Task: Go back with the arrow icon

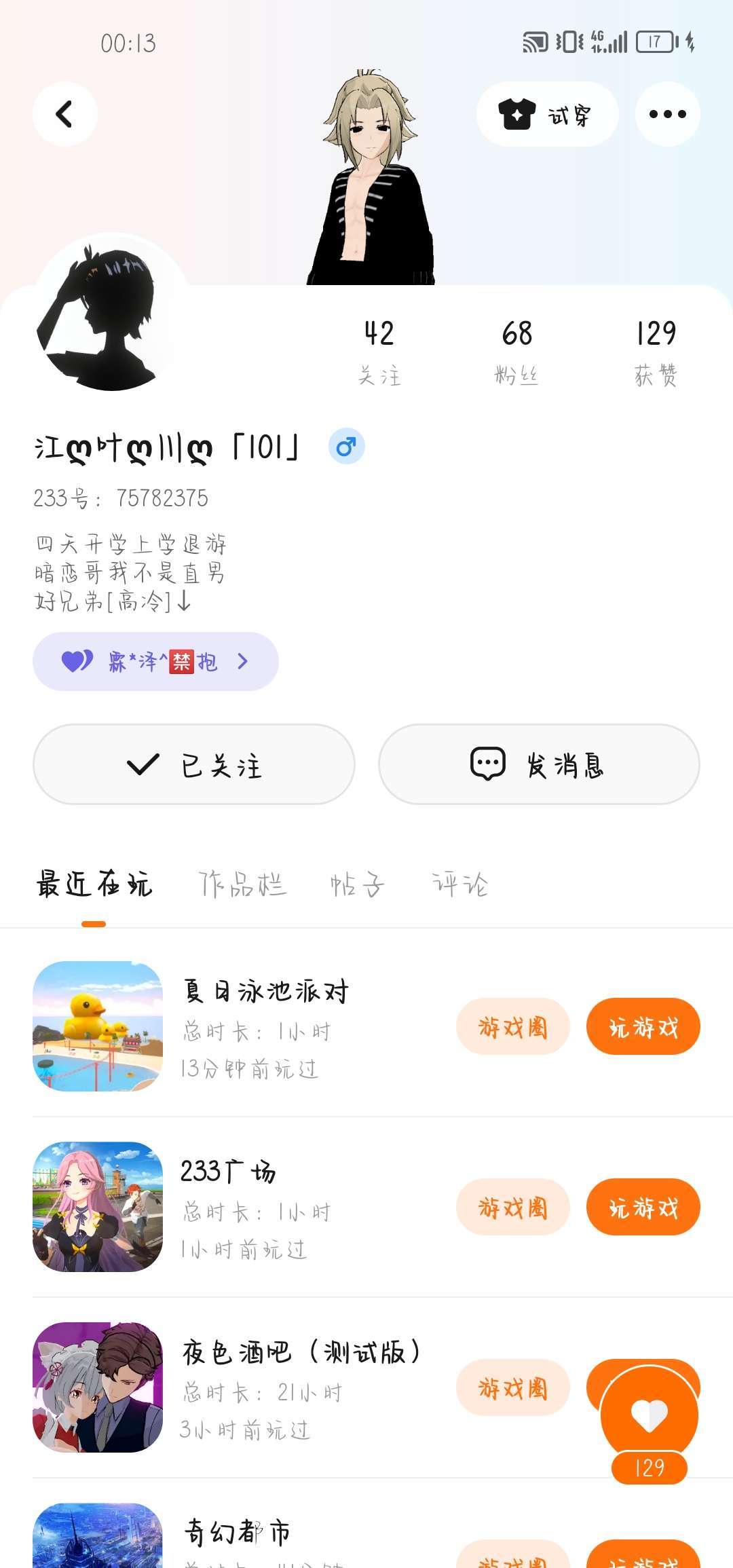Action: click(x=64, y=114)
